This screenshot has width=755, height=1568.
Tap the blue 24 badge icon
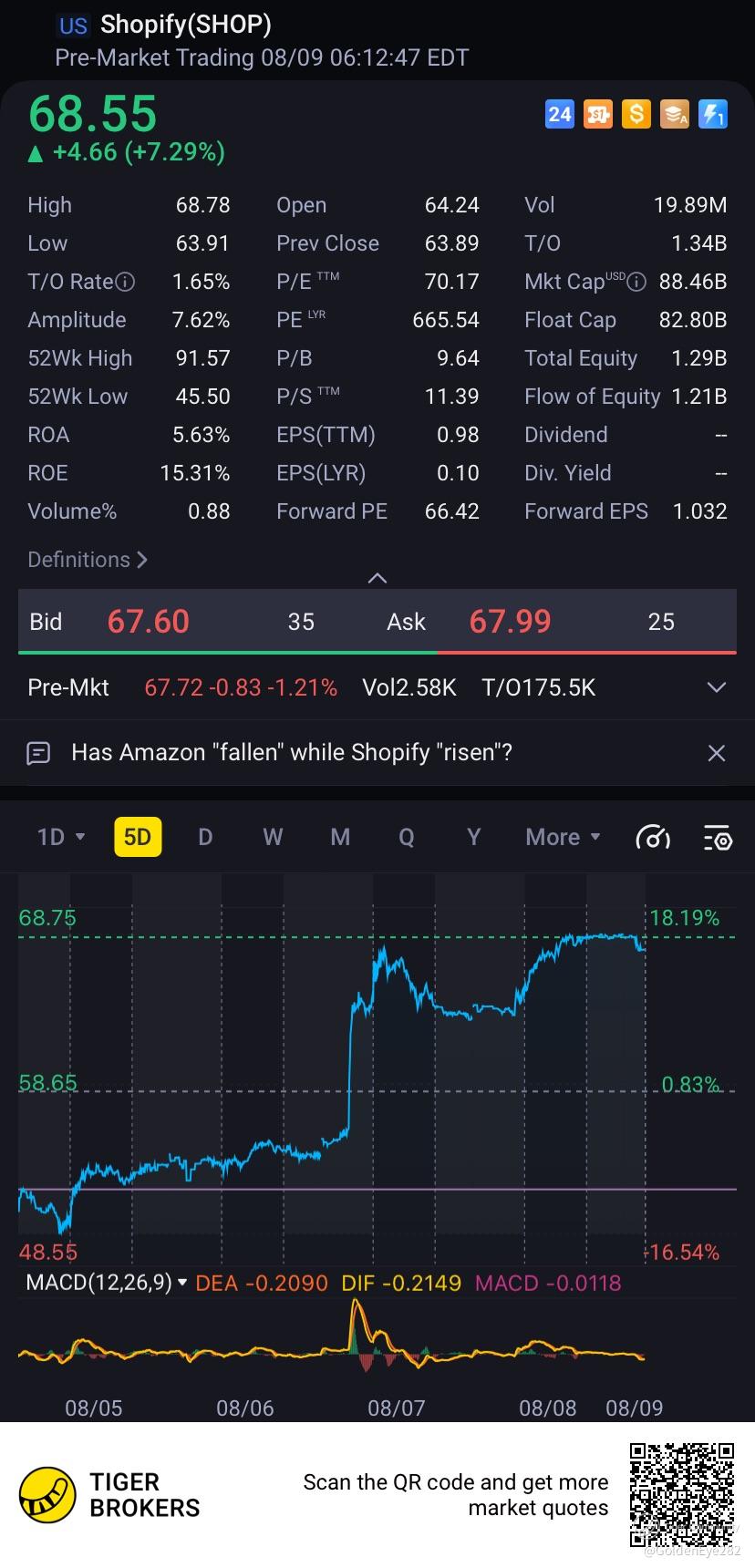559,114
